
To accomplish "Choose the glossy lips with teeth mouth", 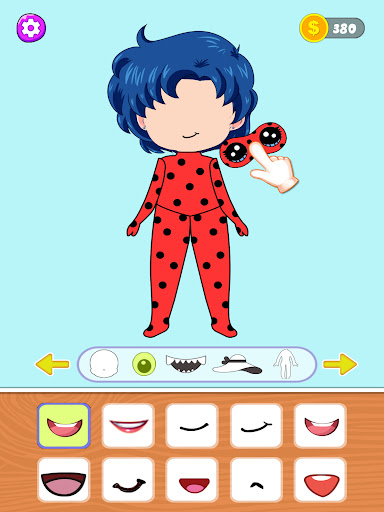I will [x=128, y=426].
